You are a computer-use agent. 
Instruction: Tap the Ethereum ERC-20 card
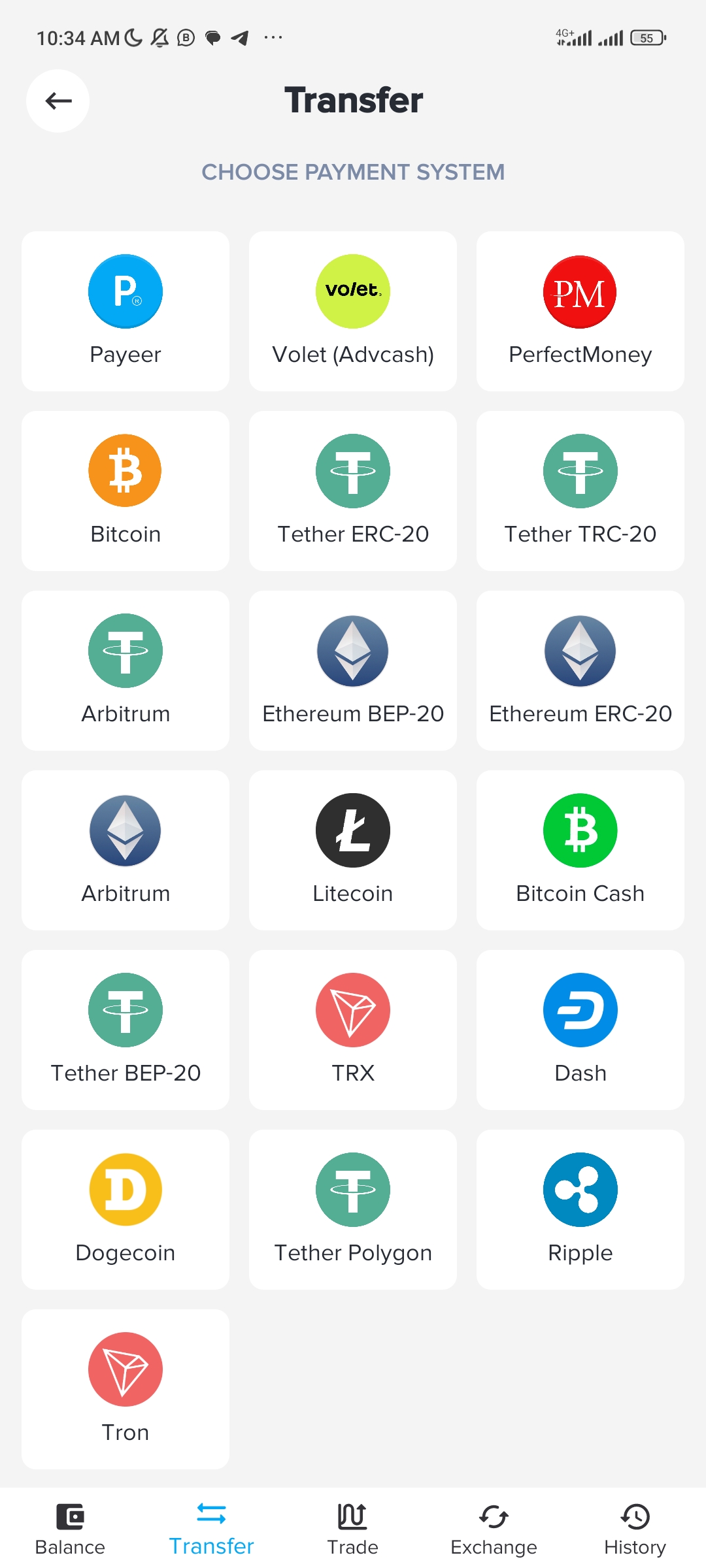point(580,670)
